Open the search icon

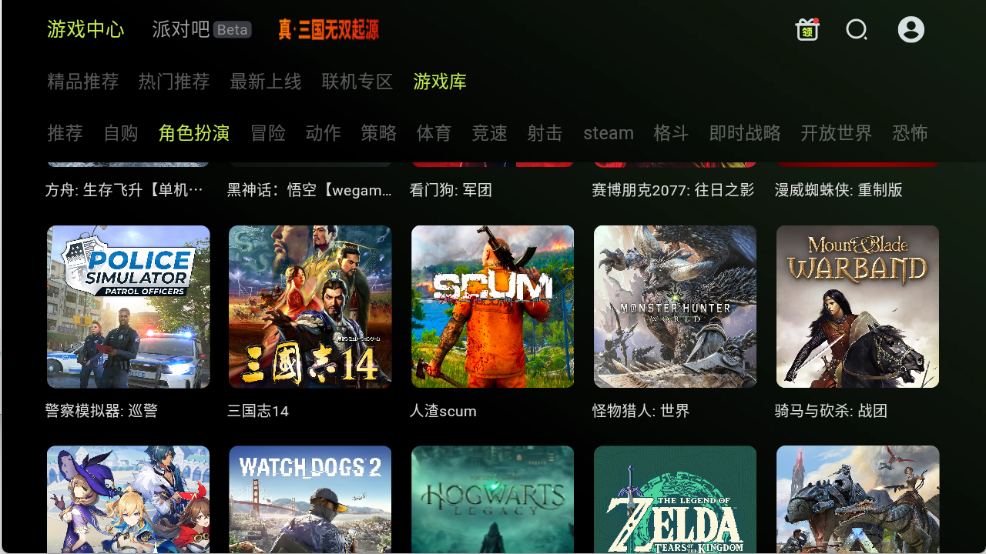coord(856,30)
